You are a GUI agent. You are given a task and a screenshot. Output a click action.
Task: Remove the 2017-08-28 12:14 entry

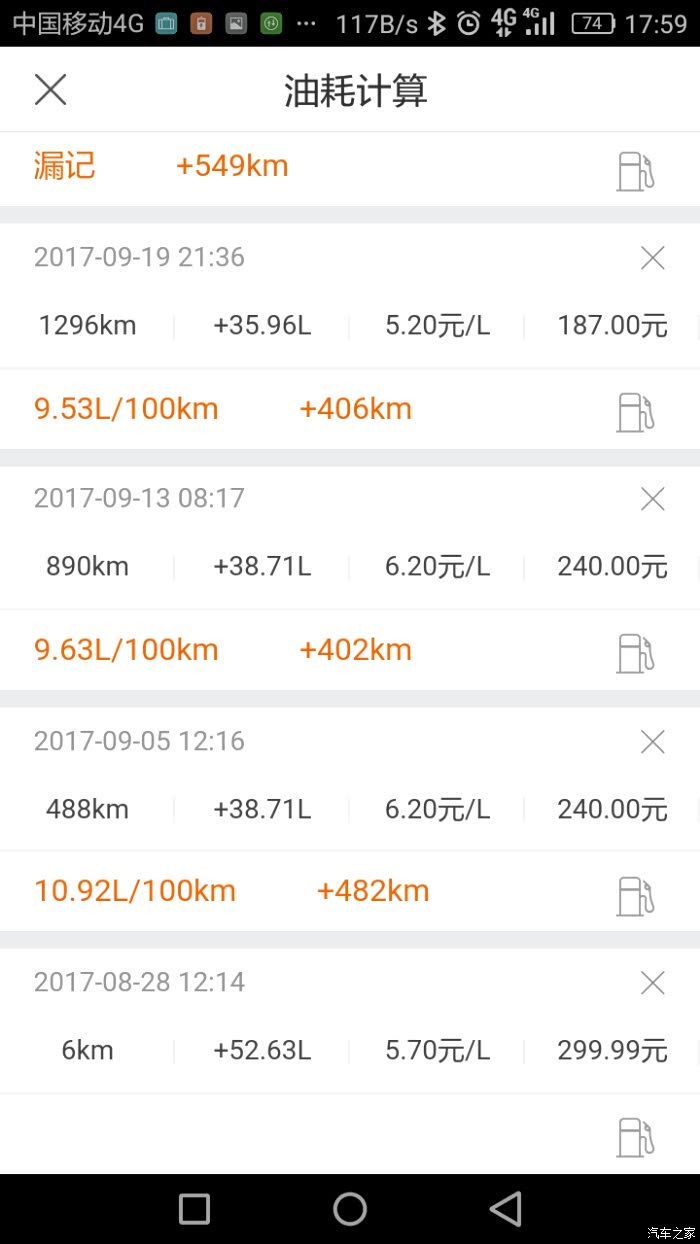pyautogui.click(x=652, y=983)
